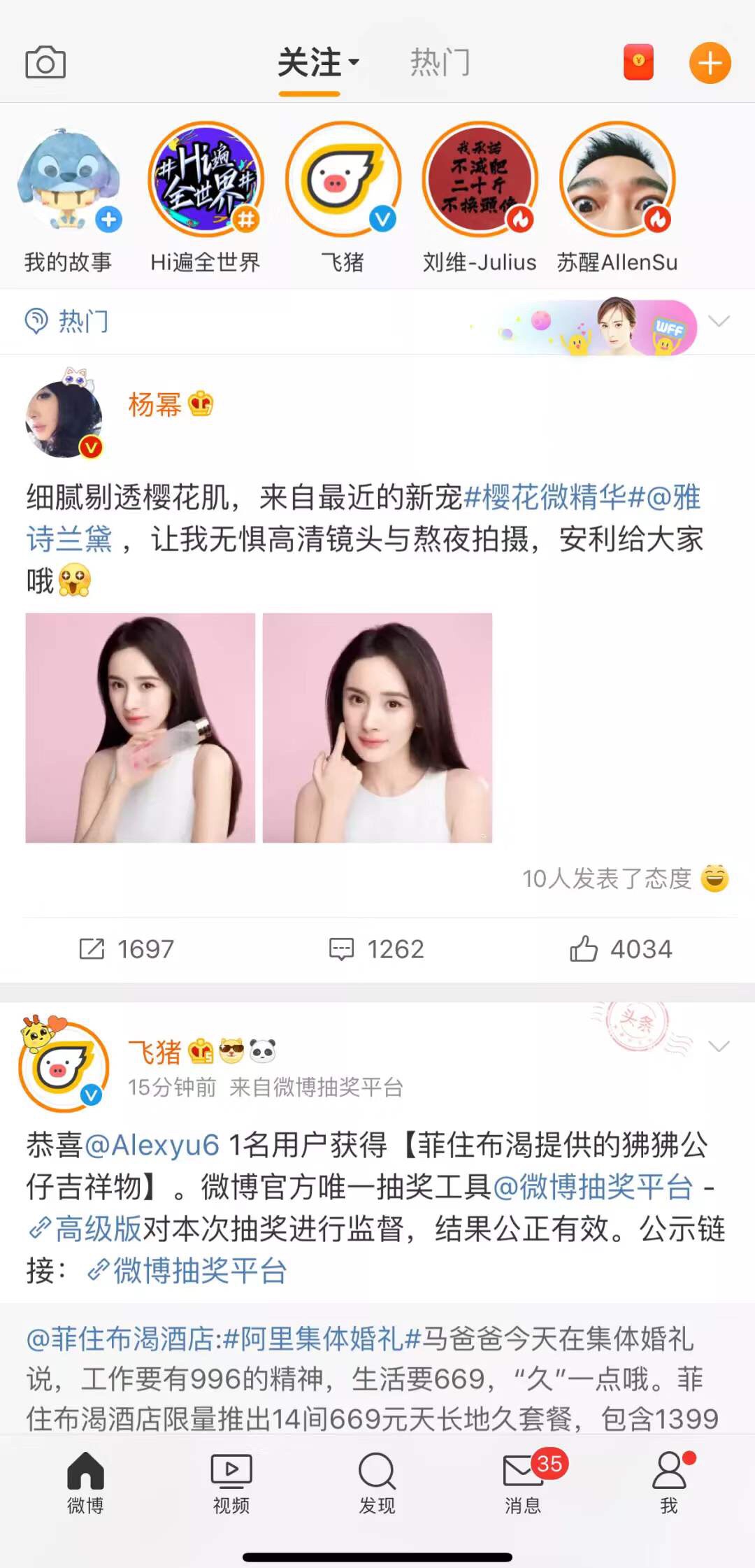Image resolution: width=755 pixels, height=1568 pixels.
Task: Like 杨幂's post
Action: 620,949
